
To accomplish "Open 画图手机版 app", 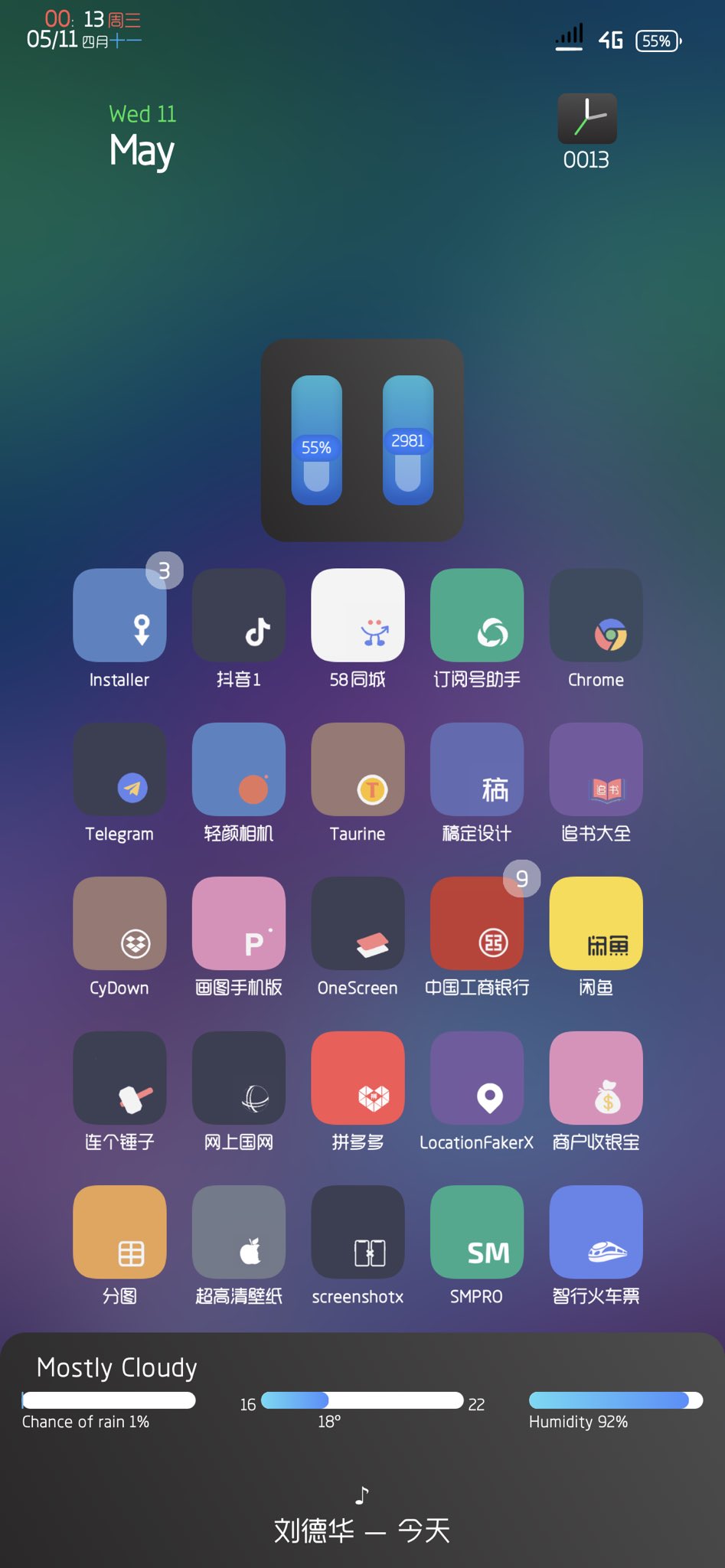I will [x=239, y=923].
